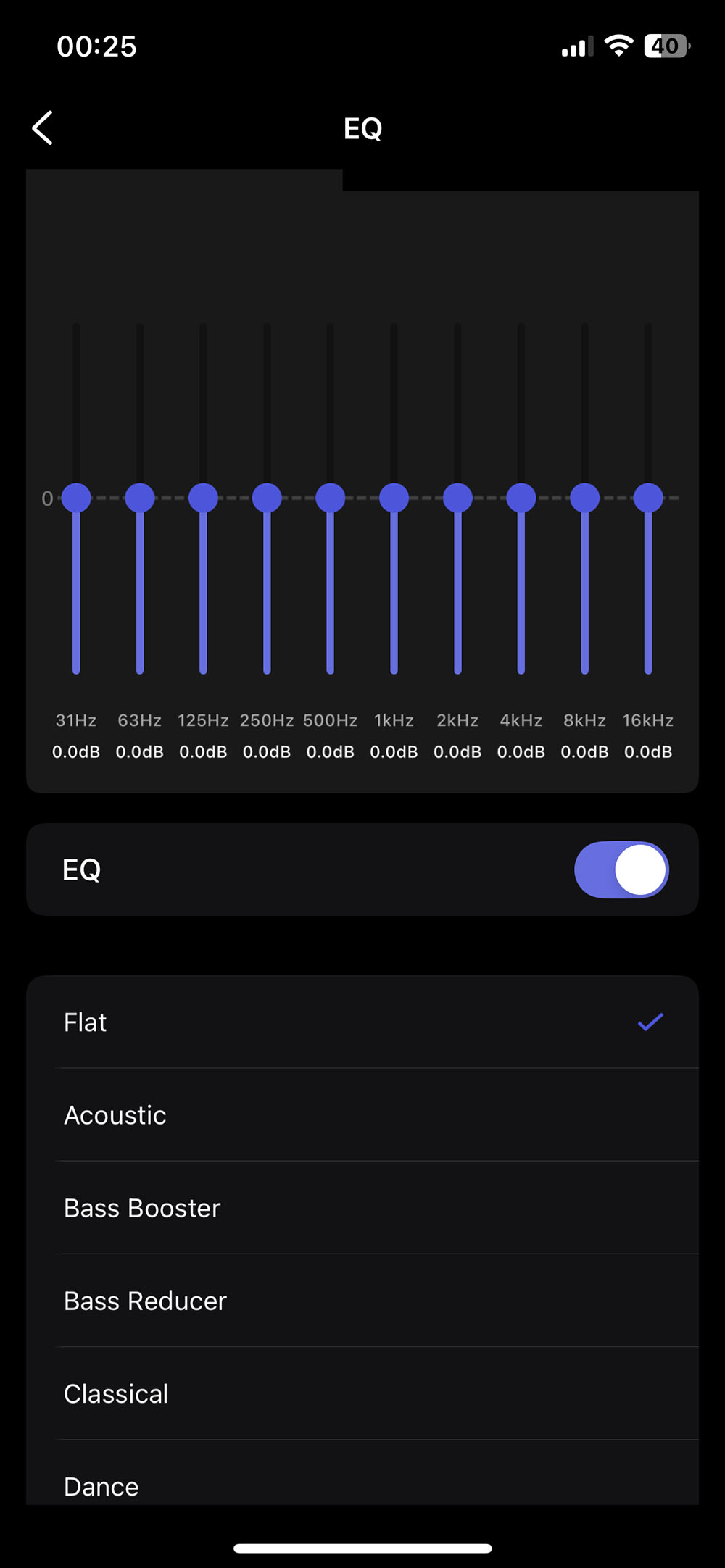Go back from the EQ screen
This screenshot has height=1568, width=725.
point(43,128)
